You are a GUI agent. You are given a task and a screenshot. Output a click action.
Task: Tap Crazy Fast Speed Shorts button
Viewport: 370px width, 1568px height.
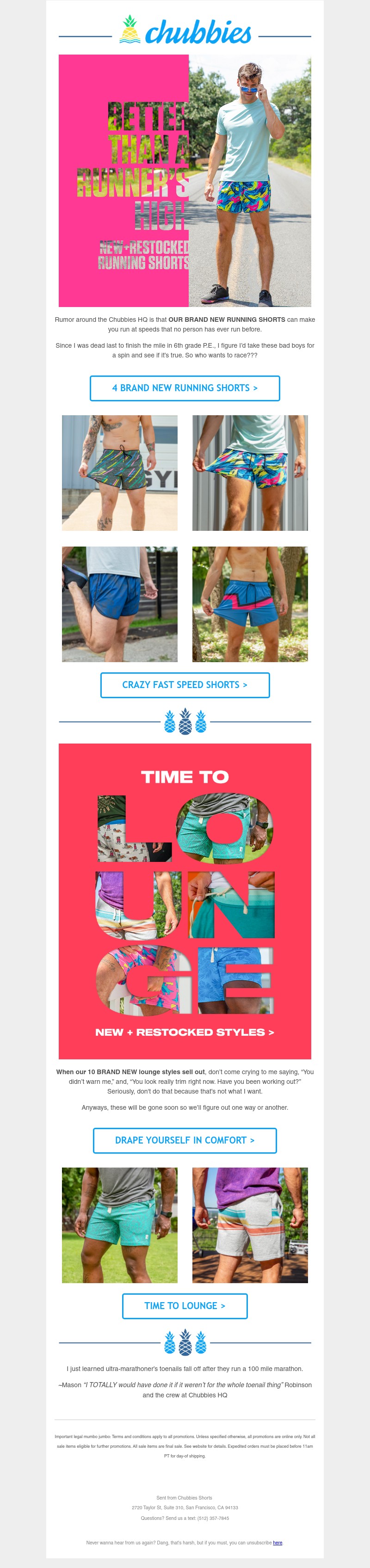tap(185, 685)
